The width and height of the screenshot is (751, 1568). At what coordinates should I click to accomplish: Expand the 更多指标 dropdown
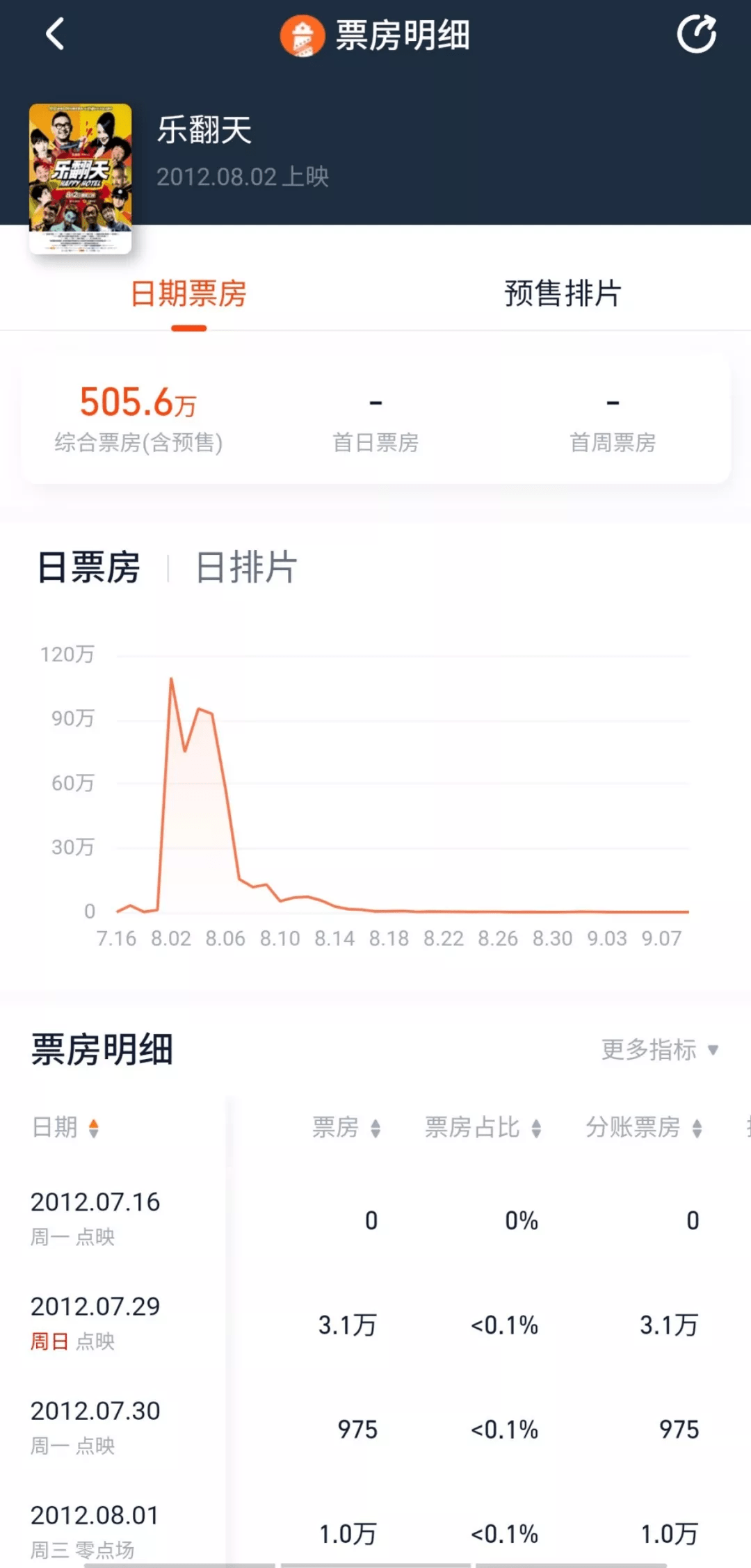(659, 1049)
